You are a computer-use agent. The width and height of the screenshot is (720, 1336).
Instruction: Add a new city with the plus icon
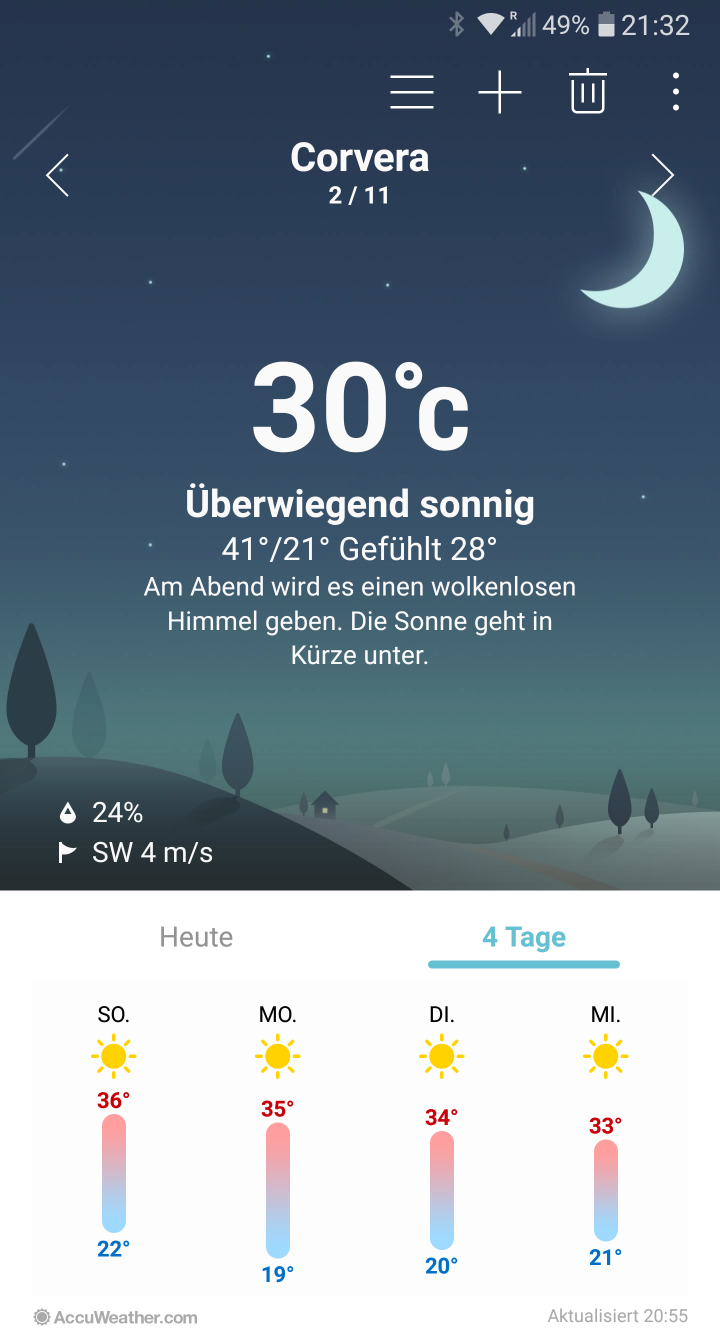tap(500, 92)
